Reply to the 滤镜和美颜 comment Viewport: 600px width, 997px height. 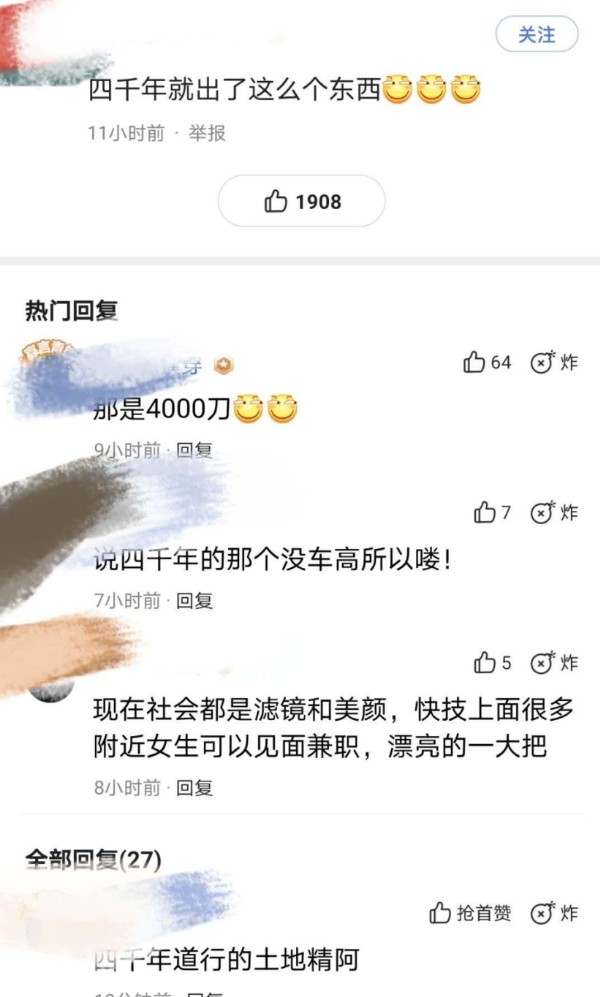[194, 788]
